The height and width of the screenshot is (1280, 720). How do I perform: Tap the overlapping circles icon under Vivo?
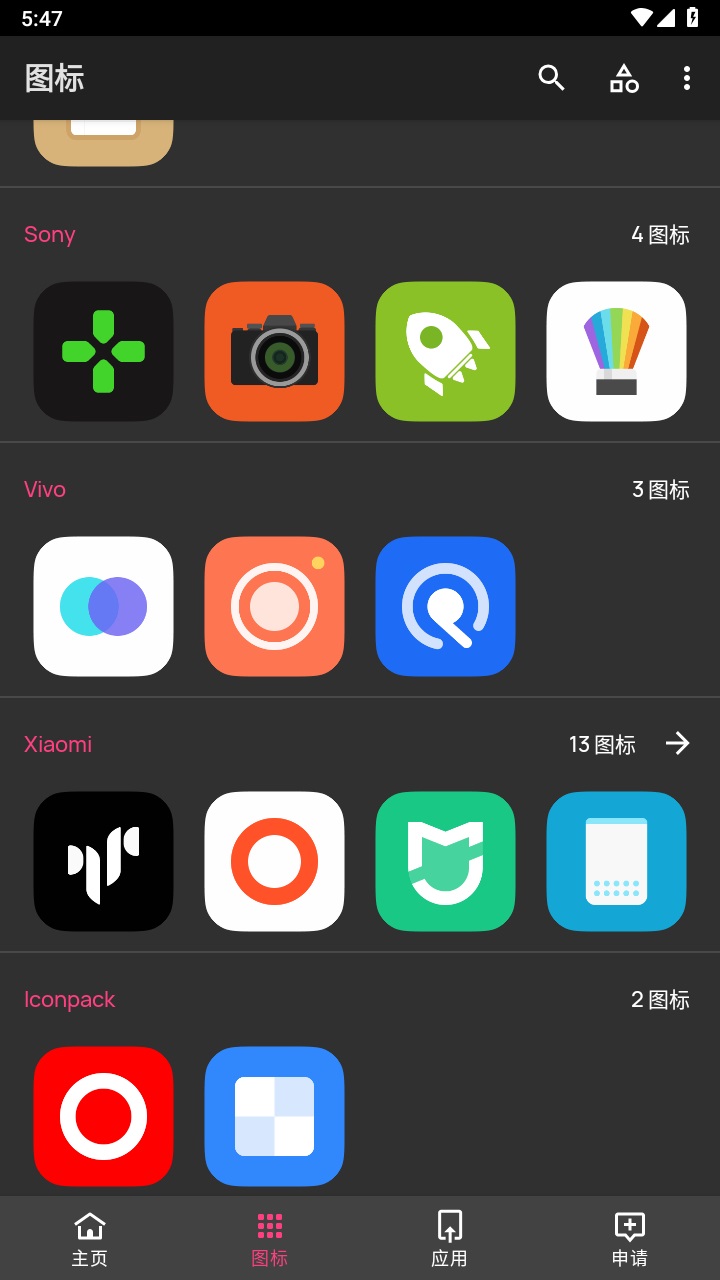(104, 606)
